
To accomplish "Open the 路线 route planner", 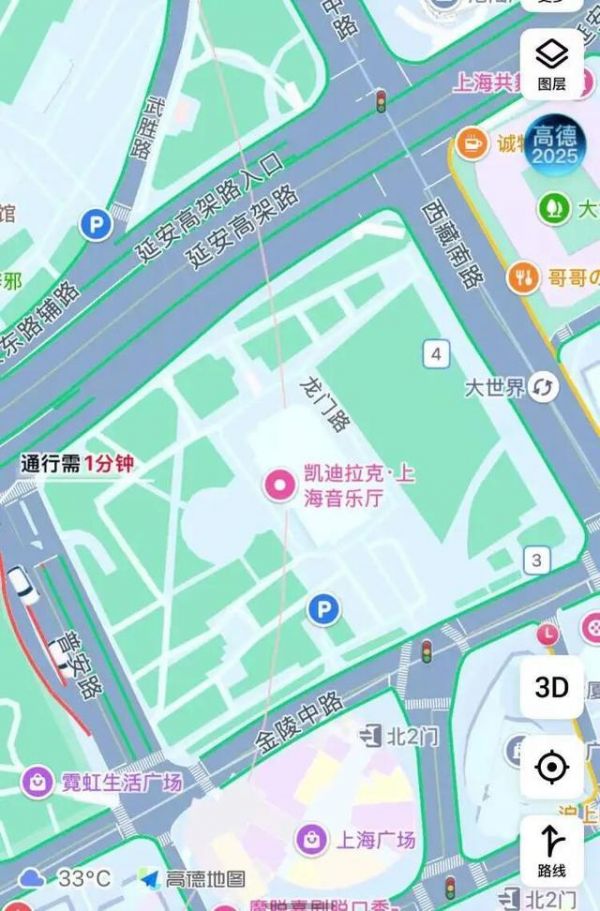I will [x=551, y=850].
